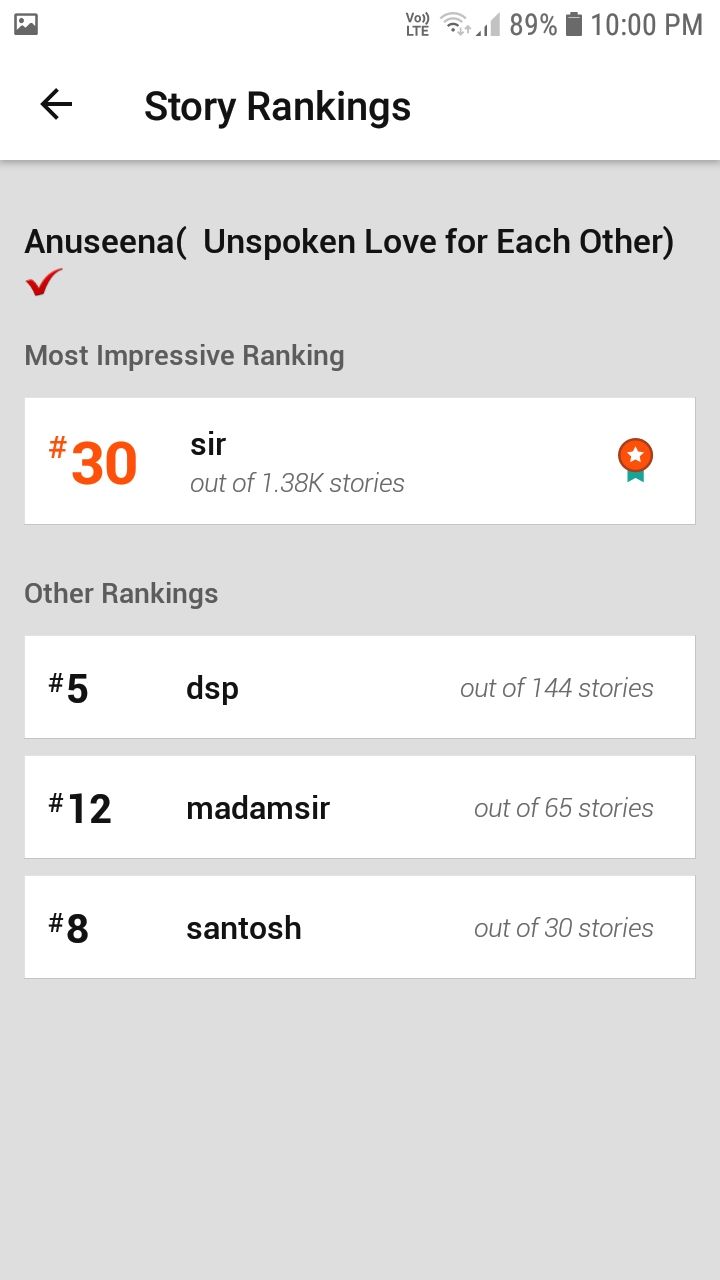Go back from Story Rankings
720x1280 pixels.
[56, 105]
